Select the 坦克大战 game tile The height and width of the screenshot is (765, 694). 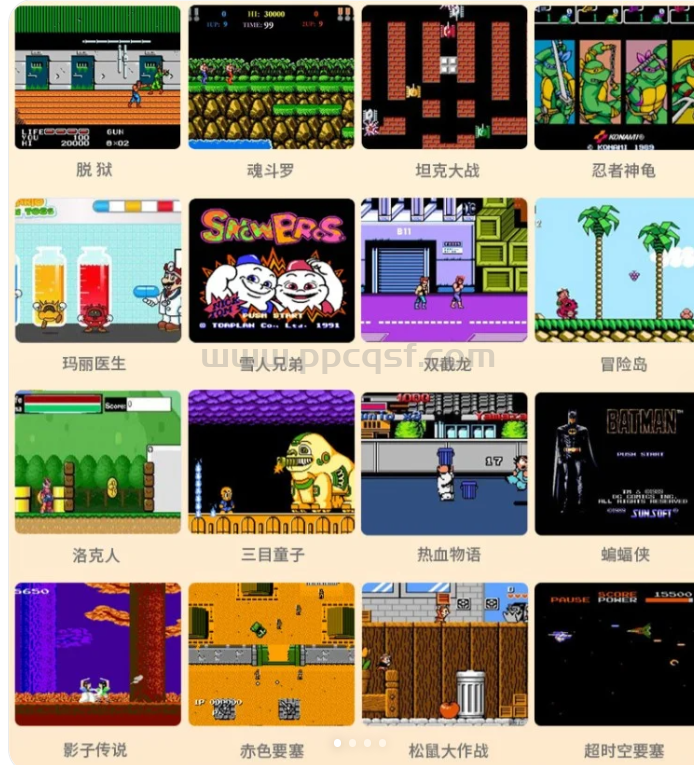coord(444,78)
